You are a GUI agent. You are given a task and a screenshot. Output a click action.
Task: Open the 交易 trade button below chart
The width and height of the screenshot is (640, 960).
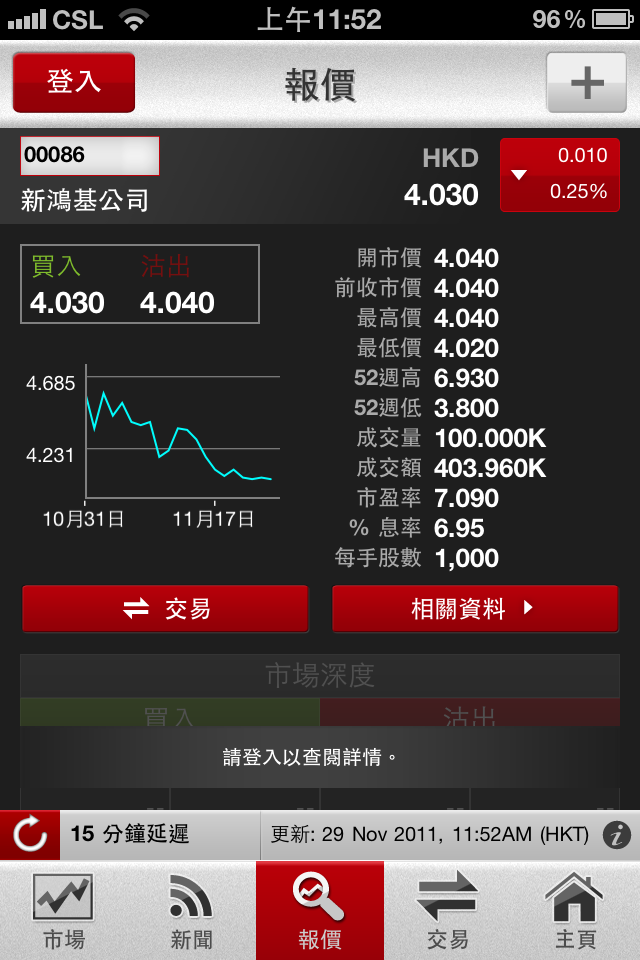(x=165, y=609)
